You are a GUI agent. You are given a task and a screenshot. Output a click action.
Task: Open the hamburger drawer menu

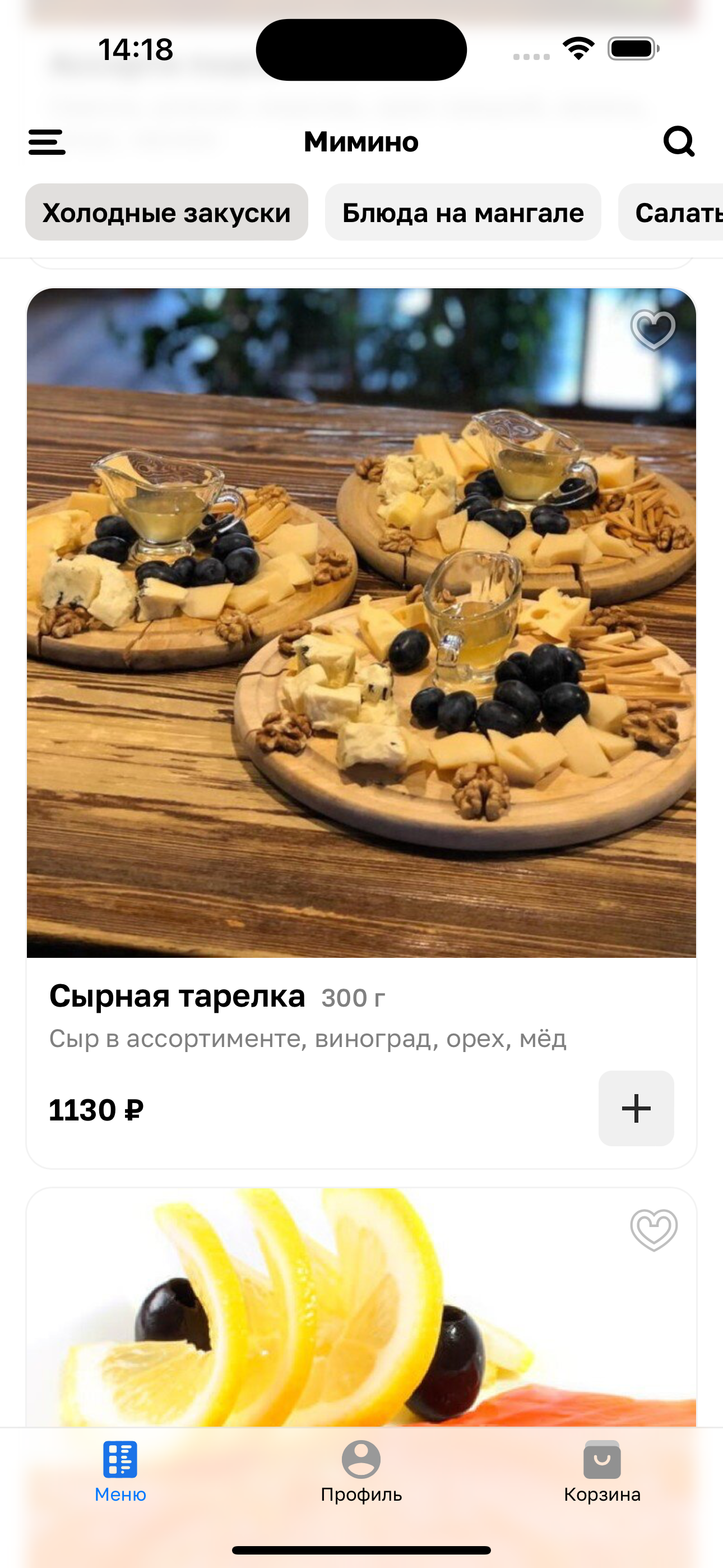pos(47,142)
